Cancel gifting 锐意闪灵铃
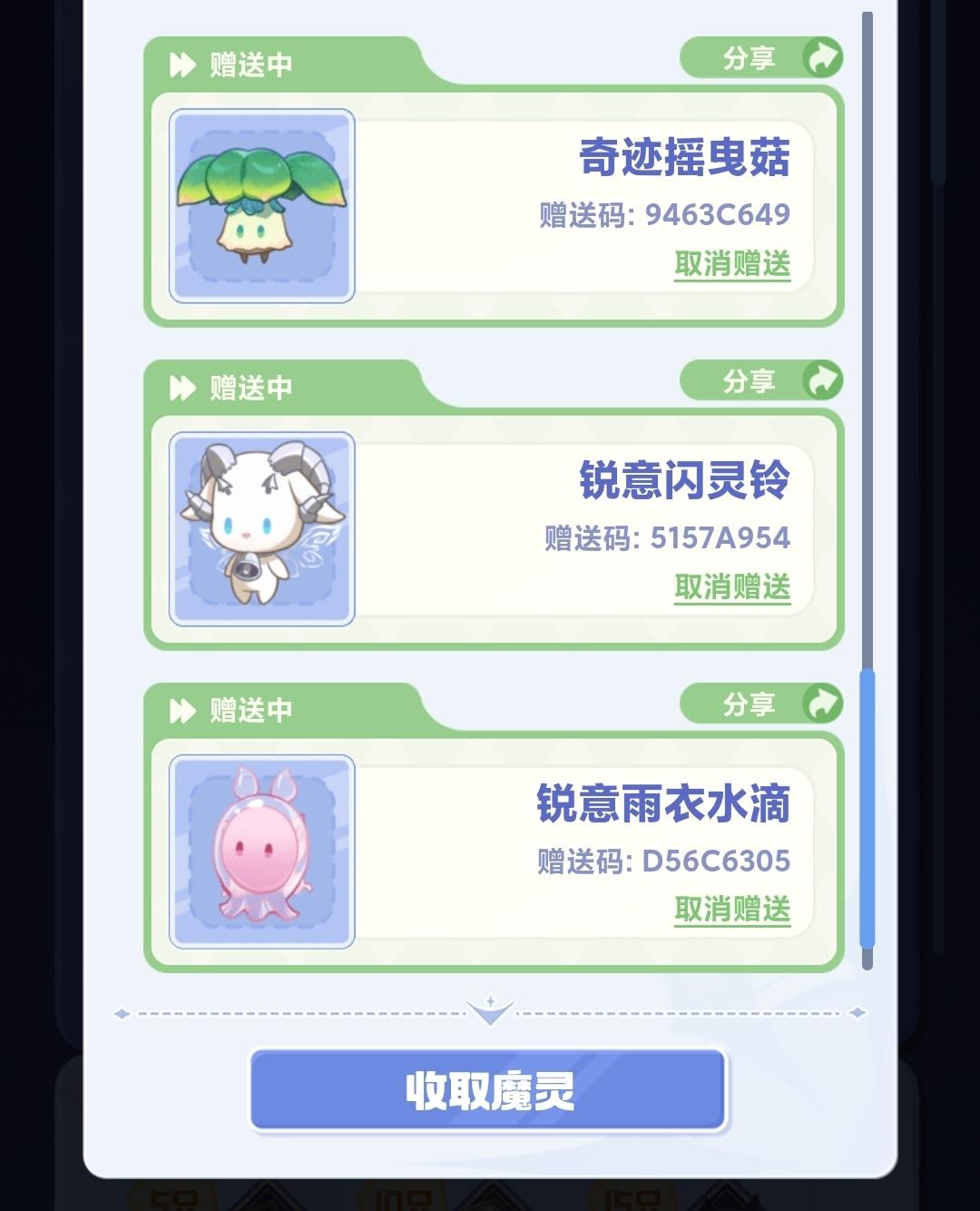The width and height of the screenshot is (980, 1211). click(x=731, y=587)
